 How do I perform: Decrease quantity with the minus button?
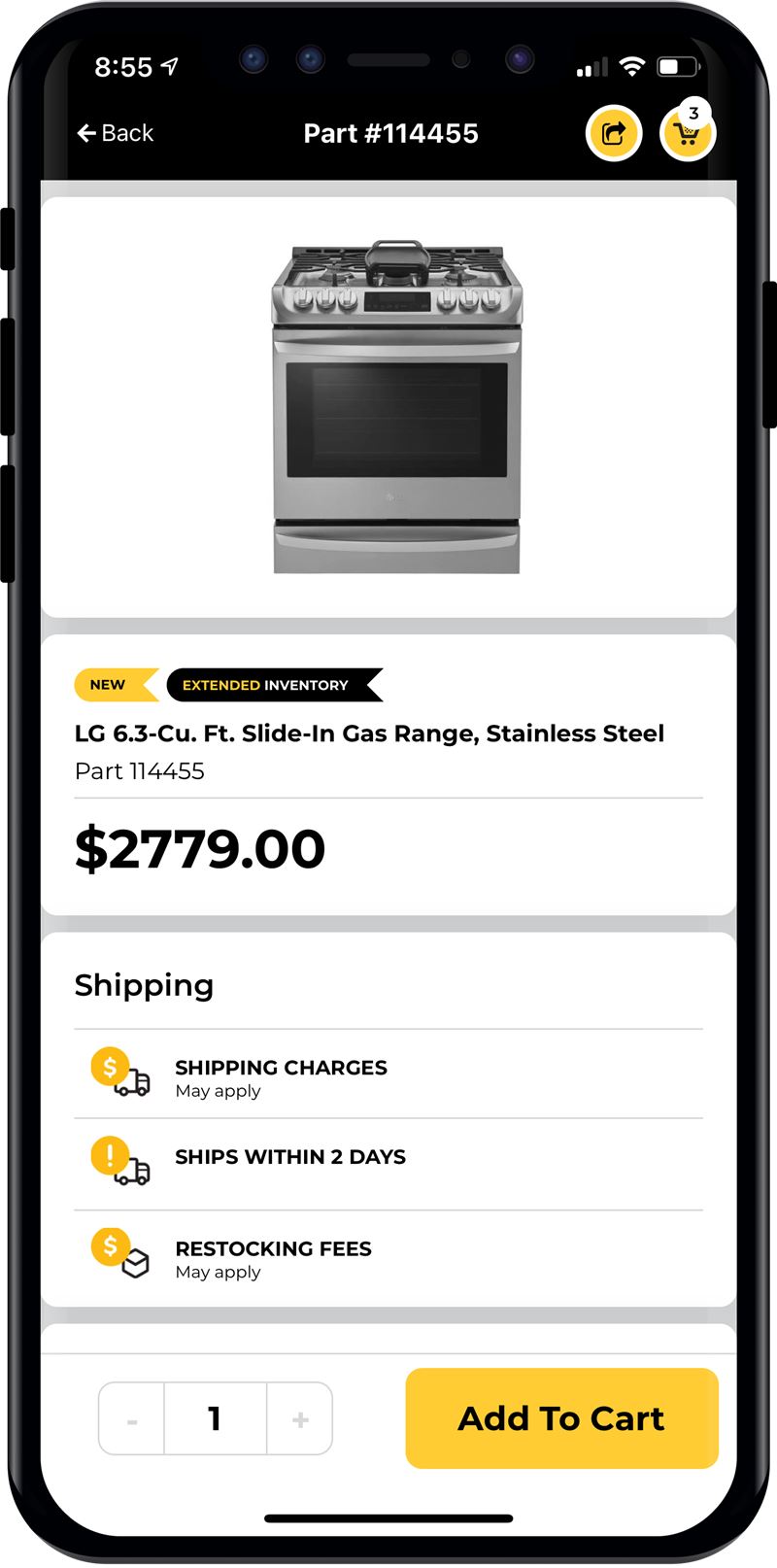132,1419
